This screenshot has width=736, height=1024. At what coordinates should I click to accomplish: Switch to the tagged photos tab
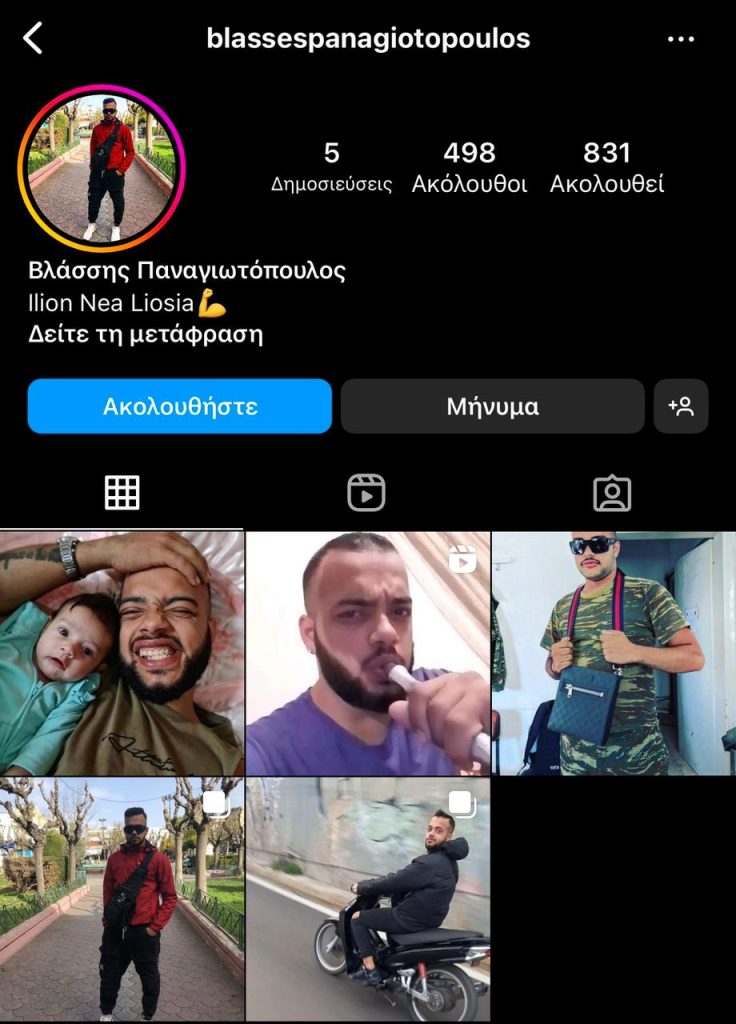[611, 492]
